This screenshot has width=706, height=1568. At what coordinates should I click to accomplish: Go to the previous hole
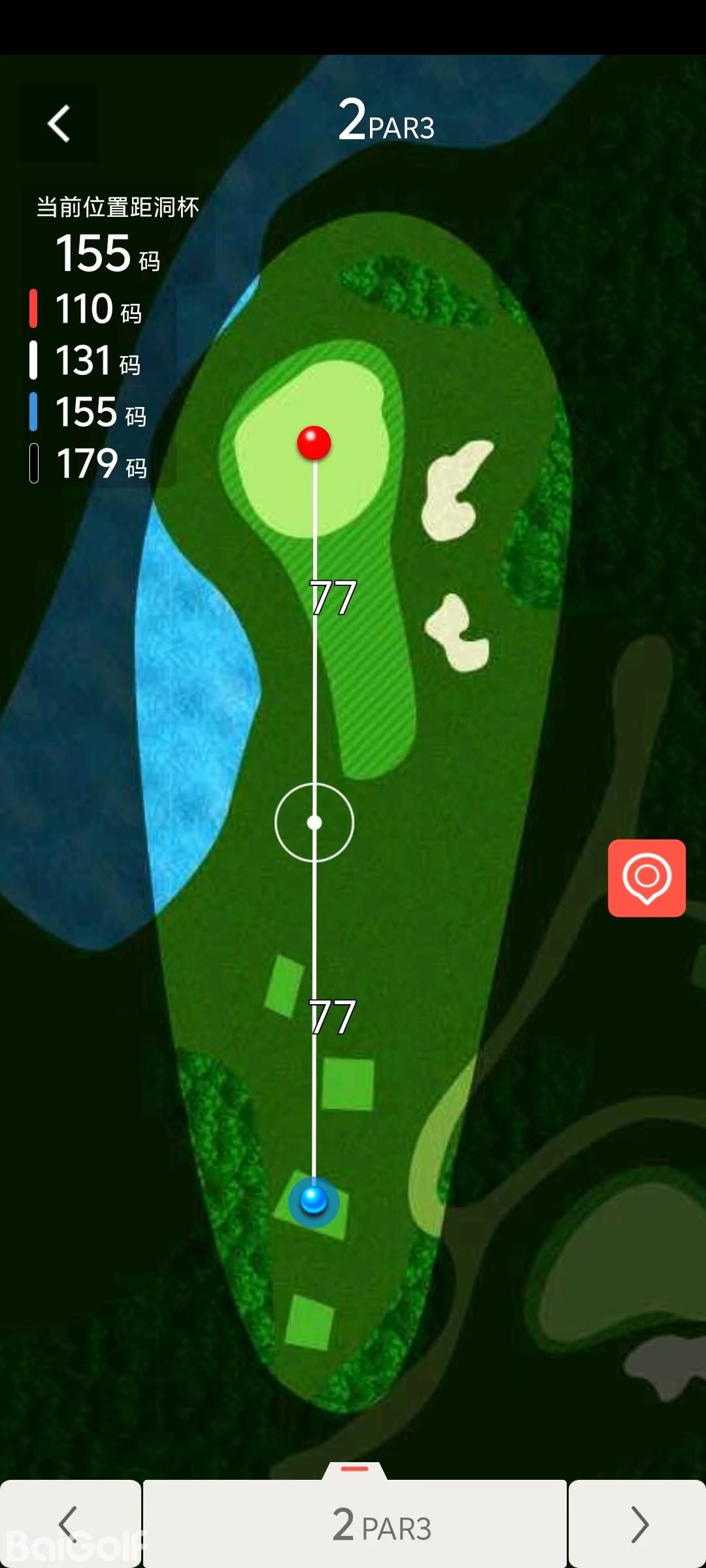(69, 1524)
